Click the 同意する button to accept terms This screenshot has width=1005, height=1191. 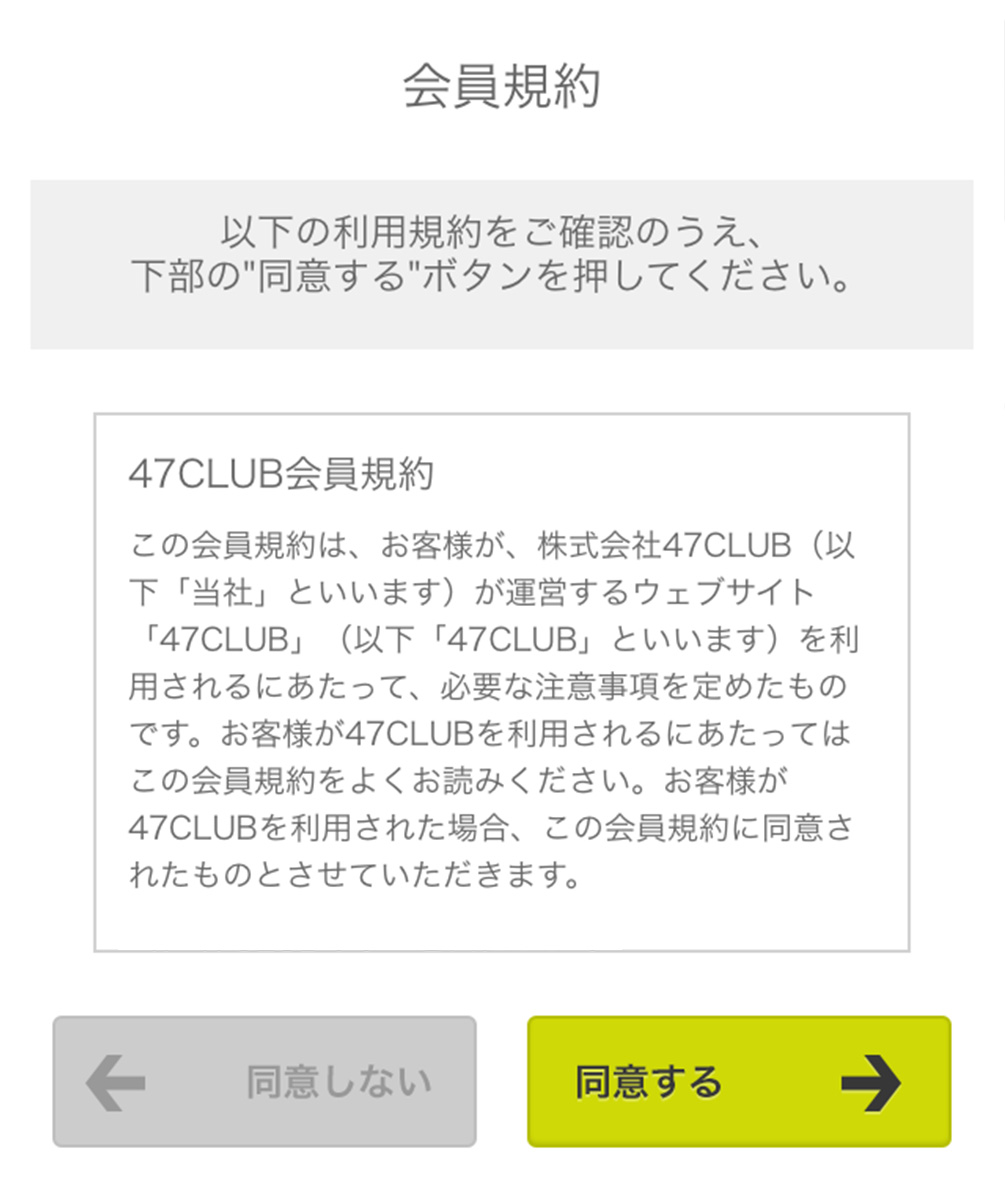pos(737,1081)
